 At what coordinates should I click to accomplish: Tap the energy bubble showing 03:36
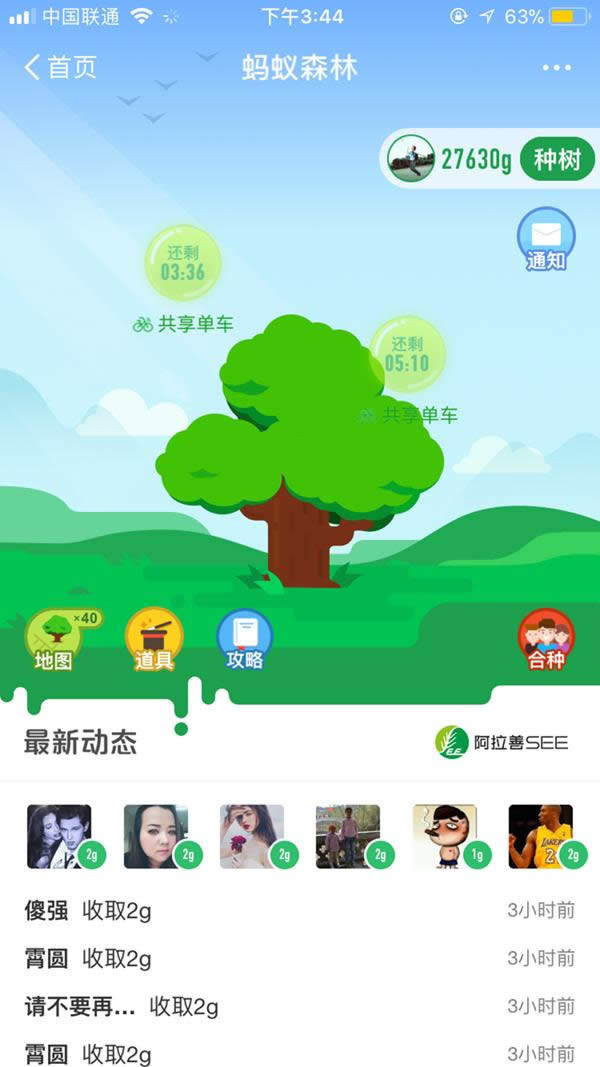point(182,262)
